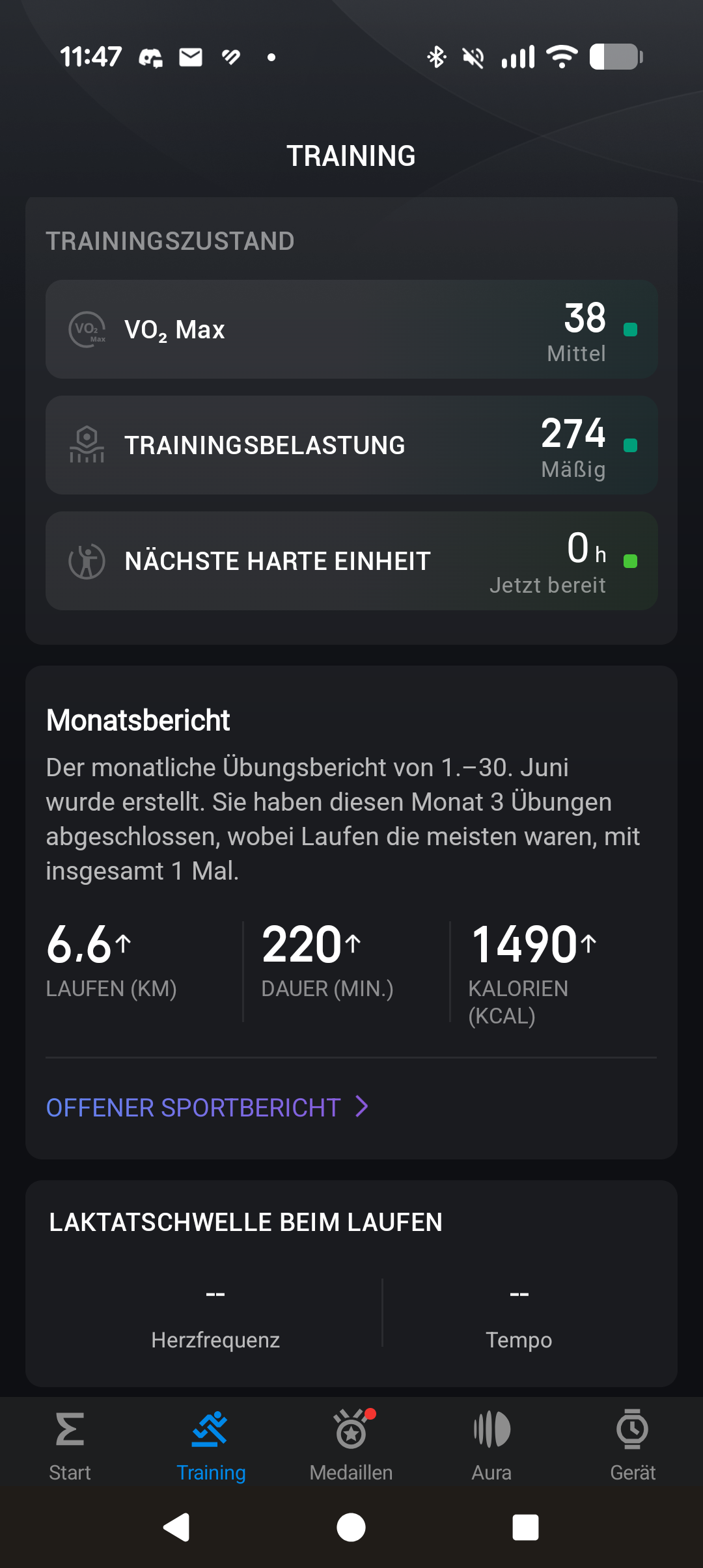Open the VO2 Max details row

[351, 329]
